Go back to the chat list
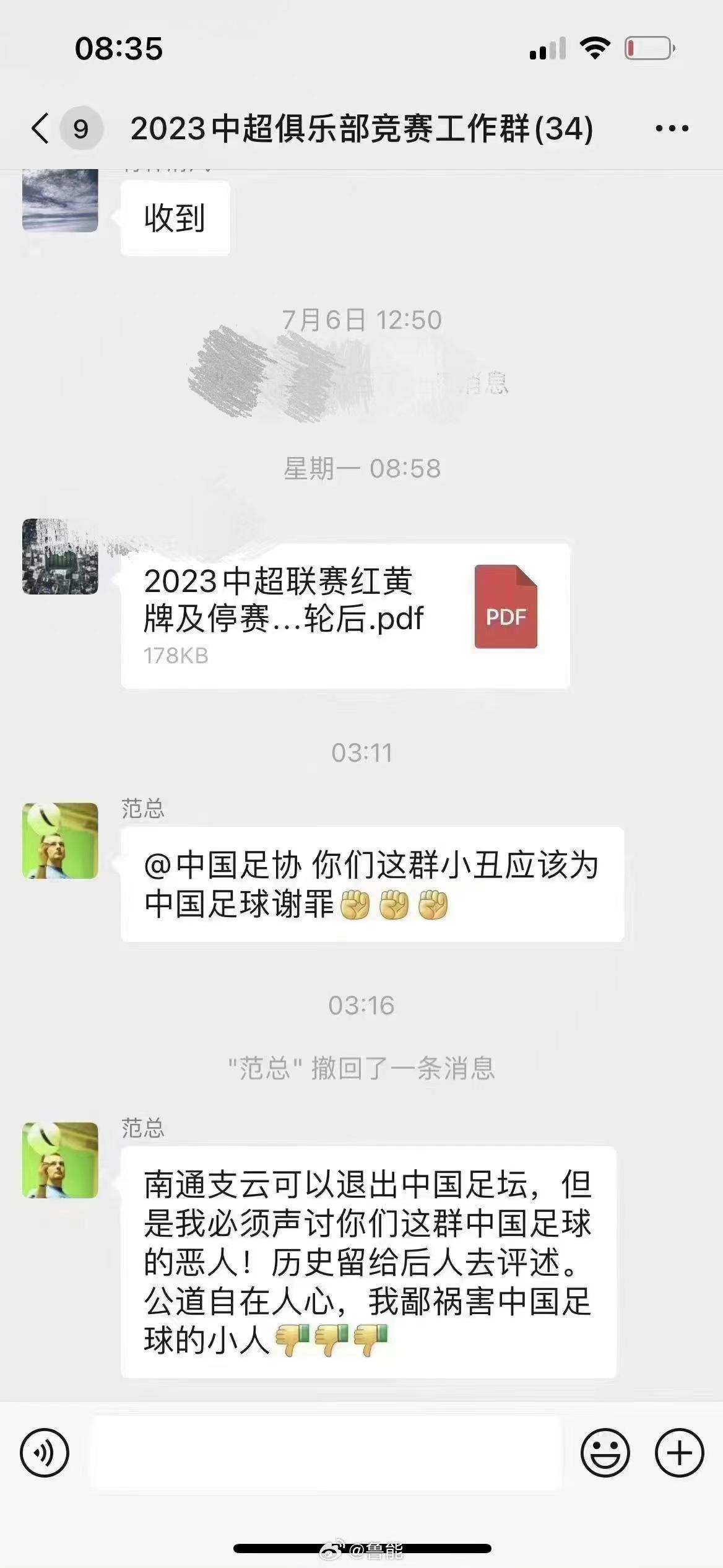 coord(41,129)
